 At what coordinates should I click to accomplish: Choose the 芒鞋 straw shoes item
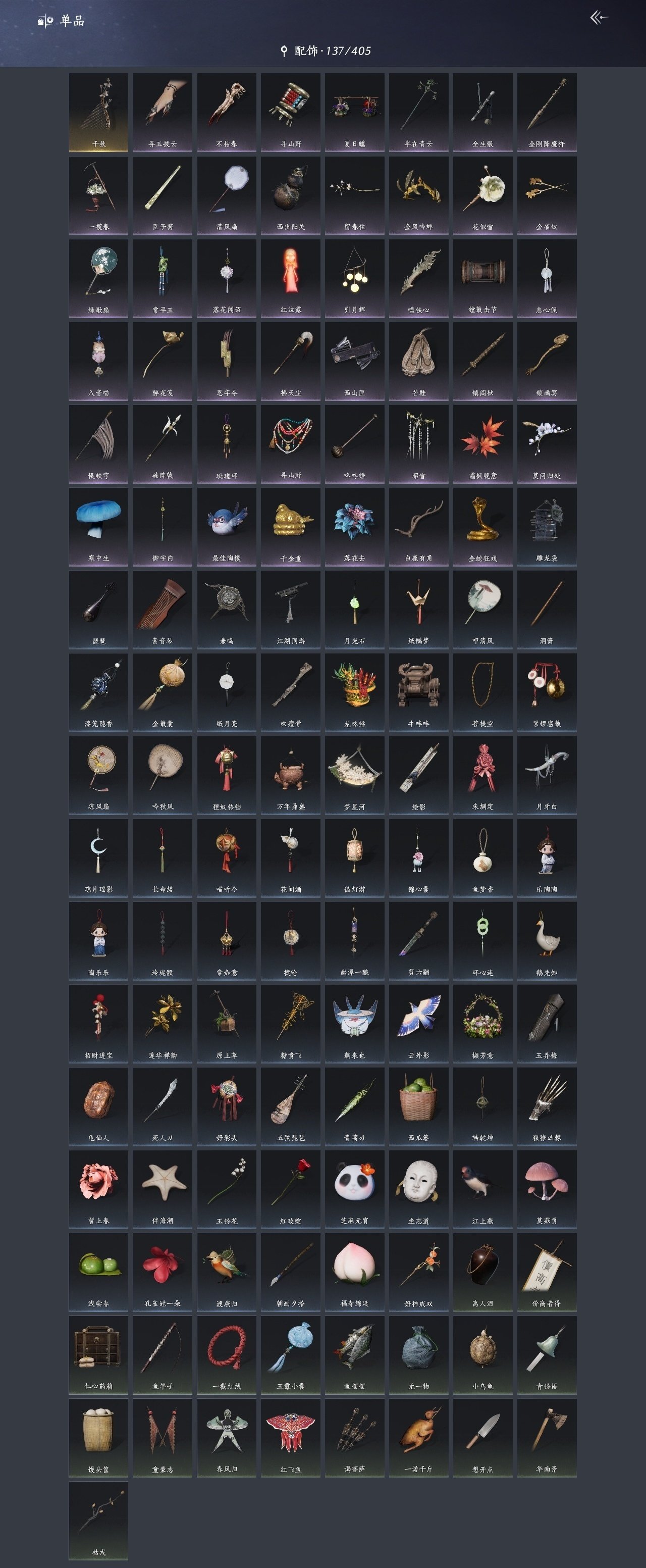click(418, 361)
